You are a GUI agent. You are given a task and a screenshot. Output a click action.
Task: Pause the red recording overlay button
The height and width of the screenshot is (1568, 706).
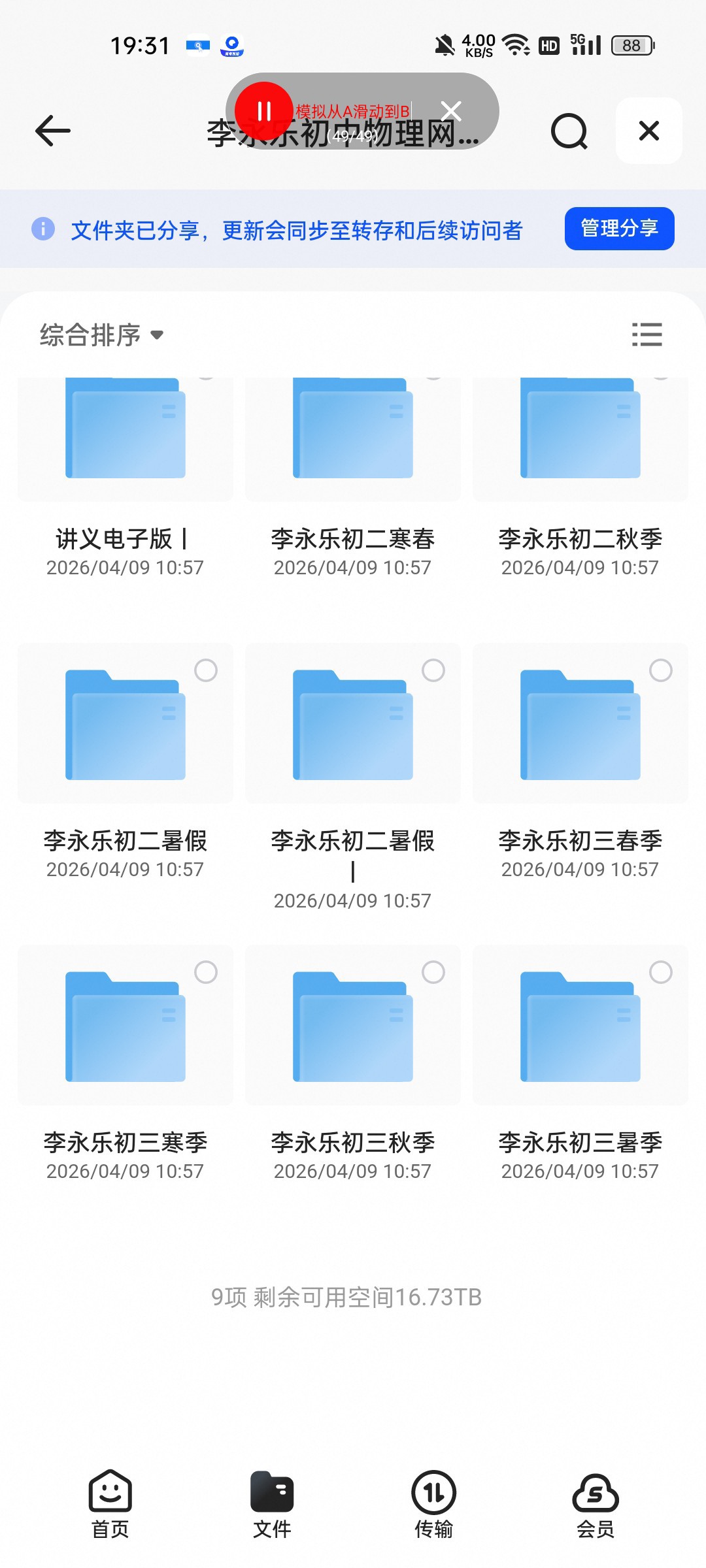(263, 111)
